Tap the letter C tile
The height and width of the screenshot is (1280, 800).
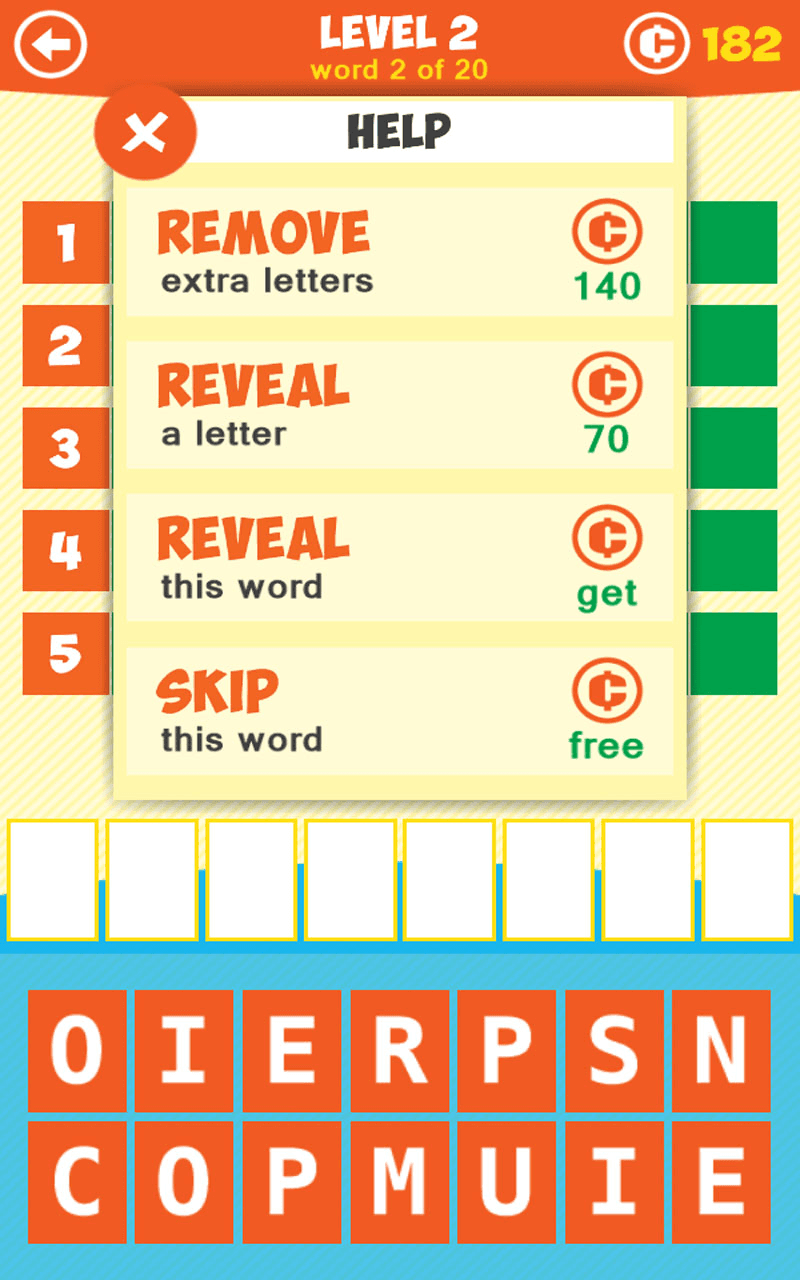(77, 1182)
